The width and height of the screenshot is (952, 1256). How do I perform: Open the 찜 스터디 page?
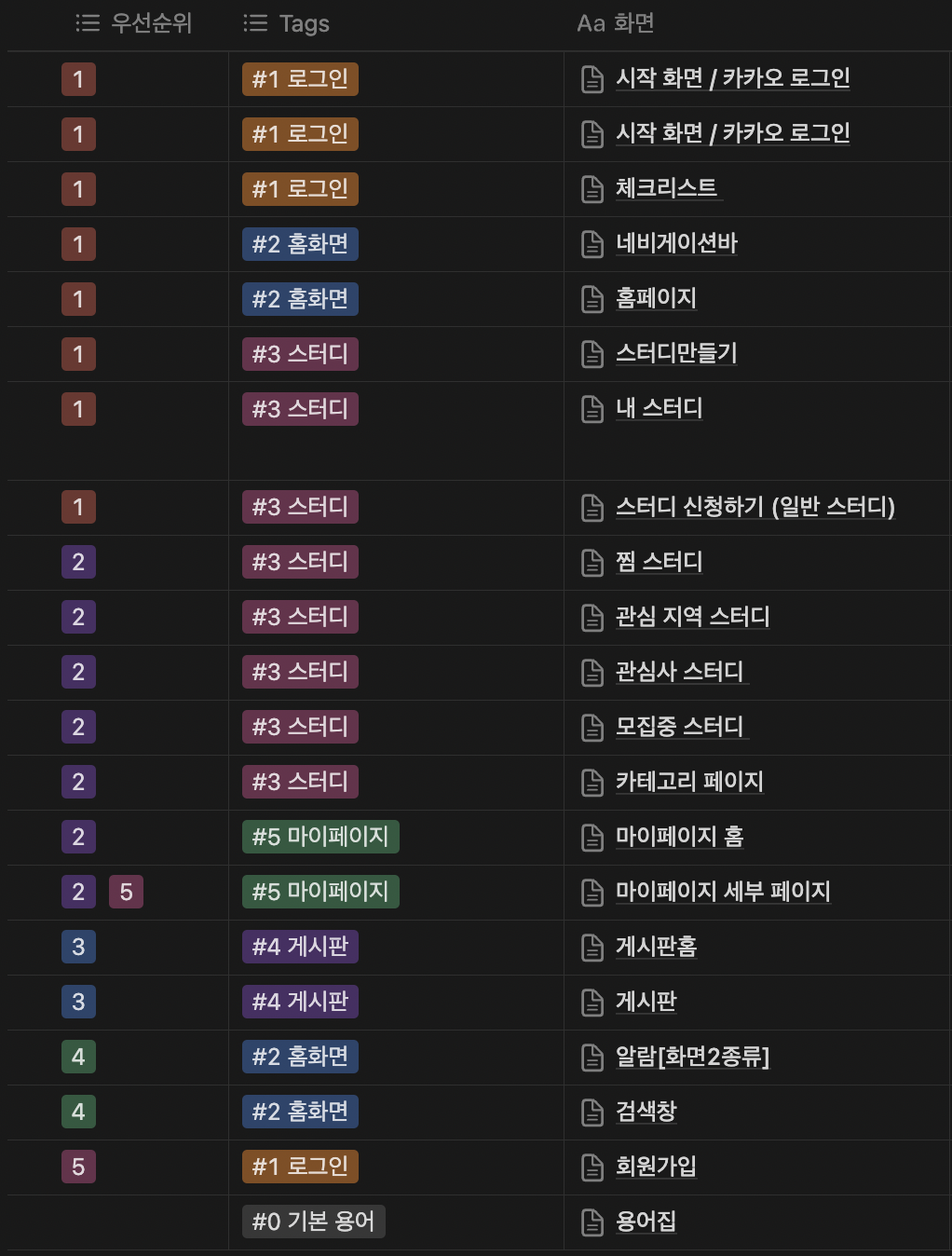[659, 562]
